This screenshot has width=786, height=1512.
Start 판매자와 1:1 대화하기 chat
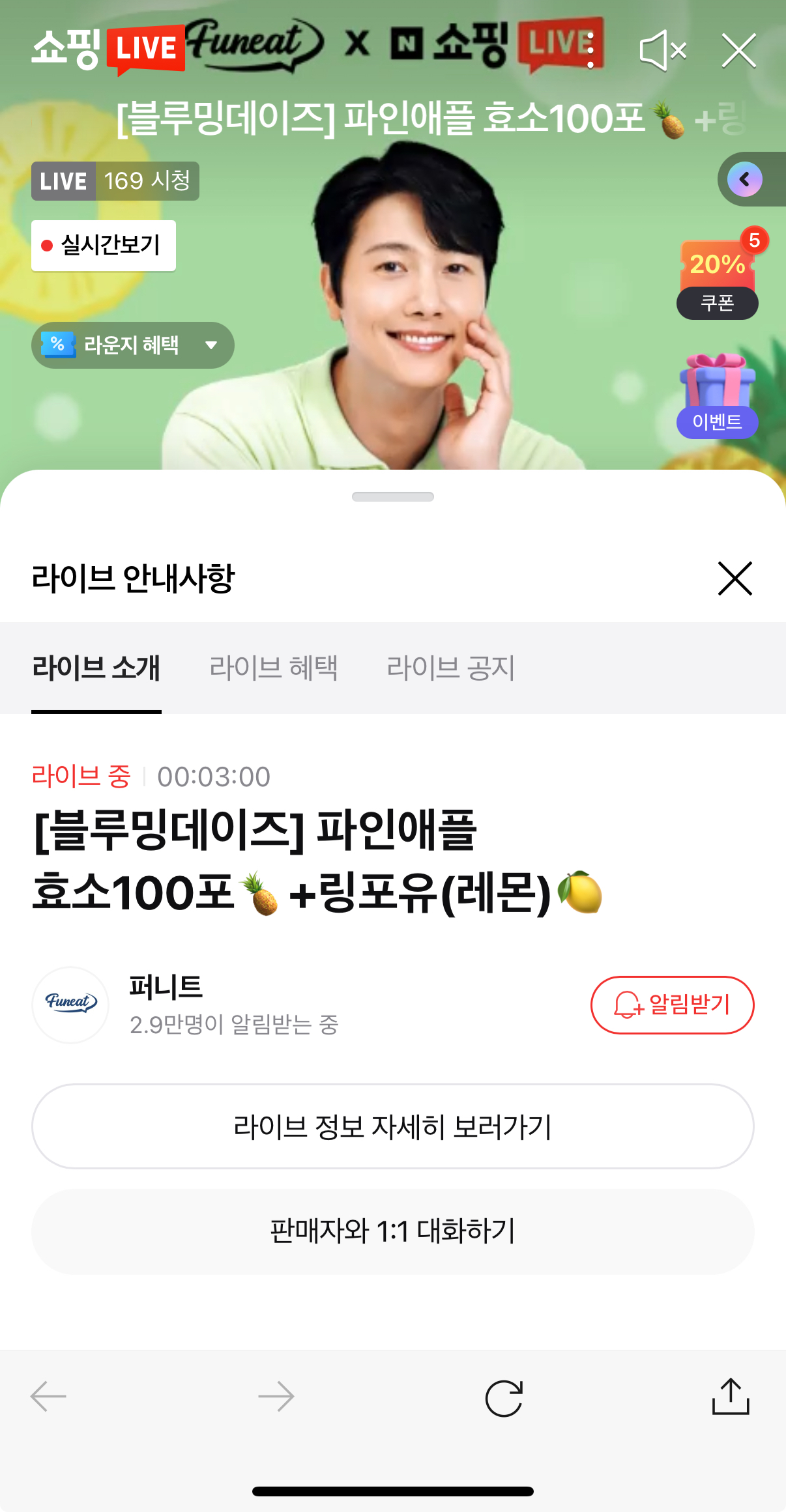tap(393, 1231)
